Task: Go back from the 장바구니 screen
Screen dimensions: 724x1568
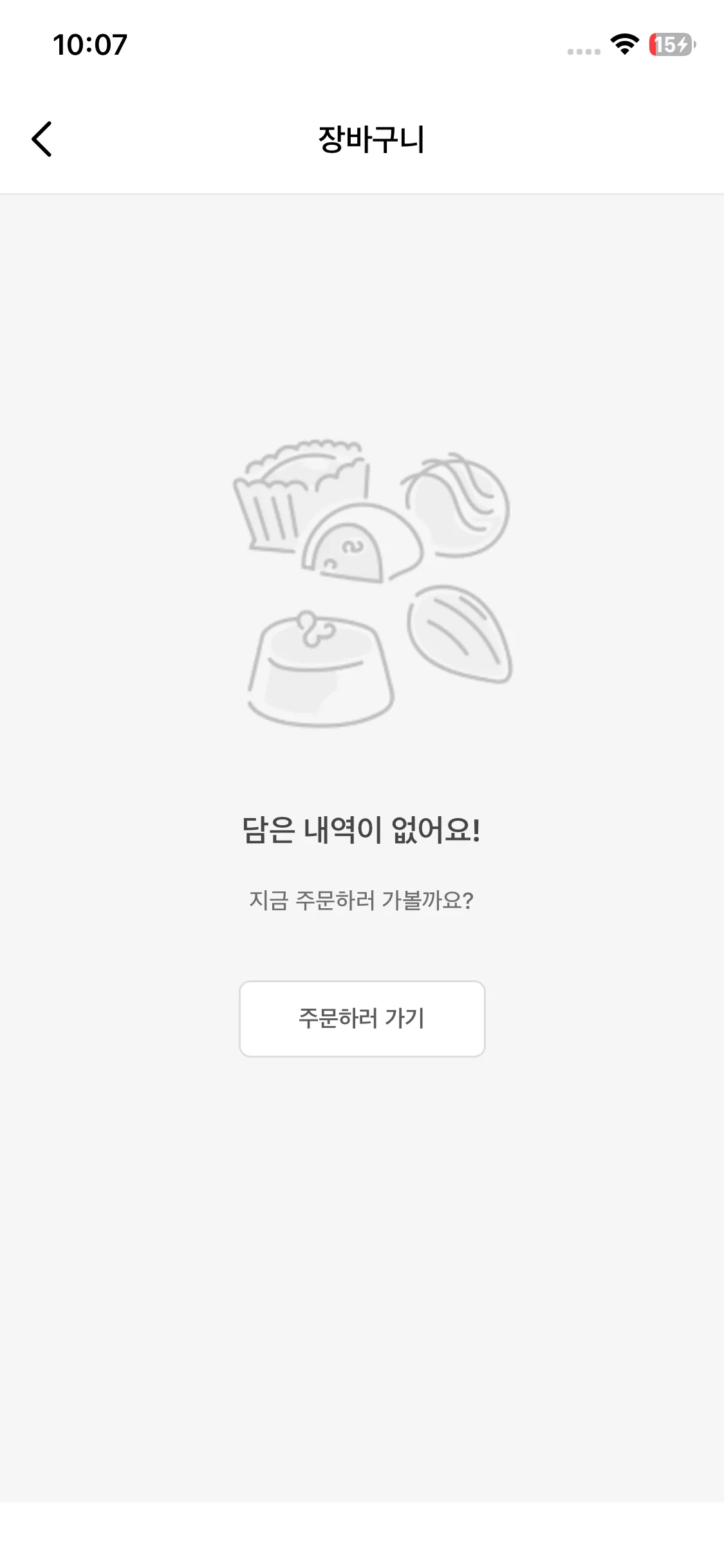Action: [42, 139]
